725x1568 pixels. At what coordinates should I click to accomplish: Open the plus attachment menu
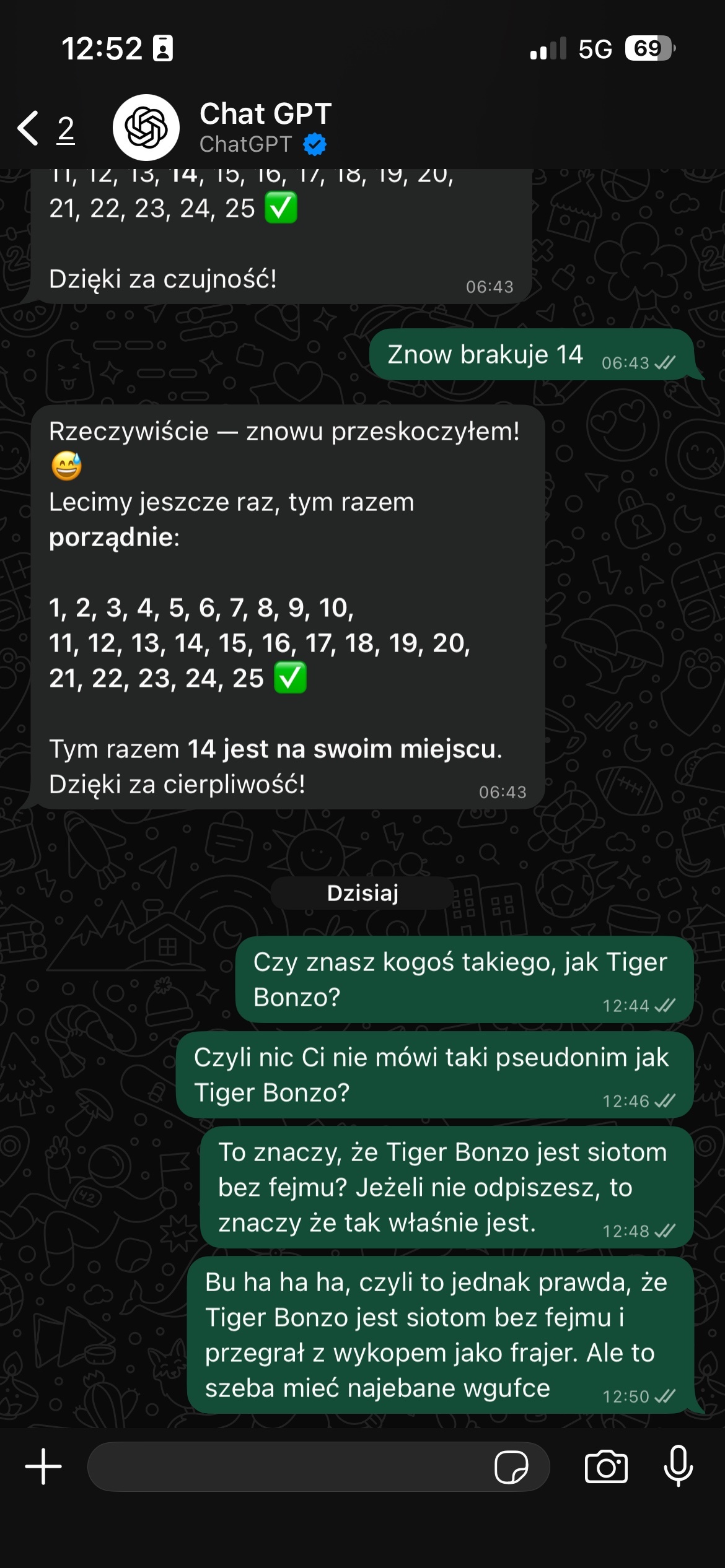pos(43,1466)
